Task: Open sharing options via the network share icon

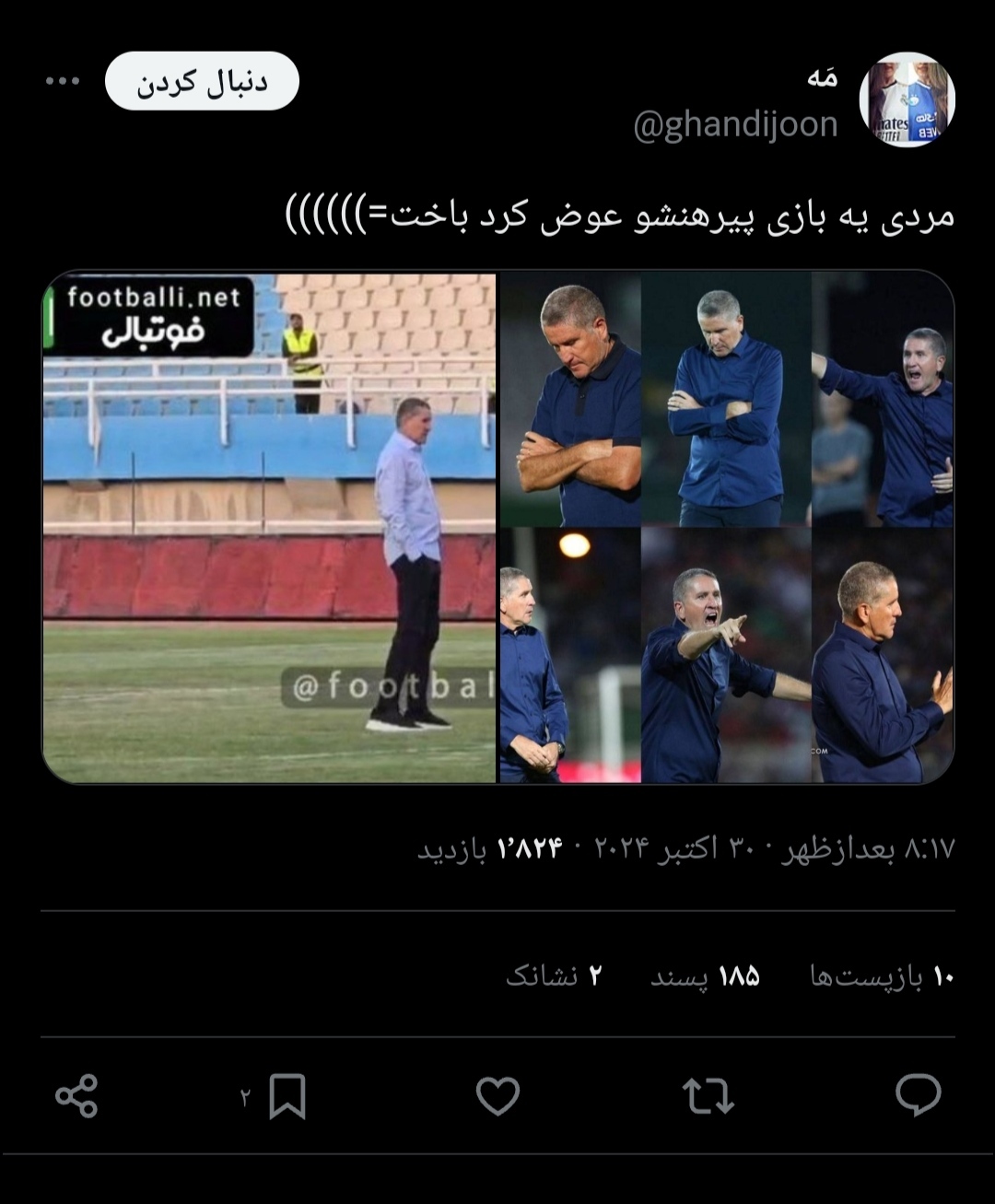Action: click(78, 1094)
